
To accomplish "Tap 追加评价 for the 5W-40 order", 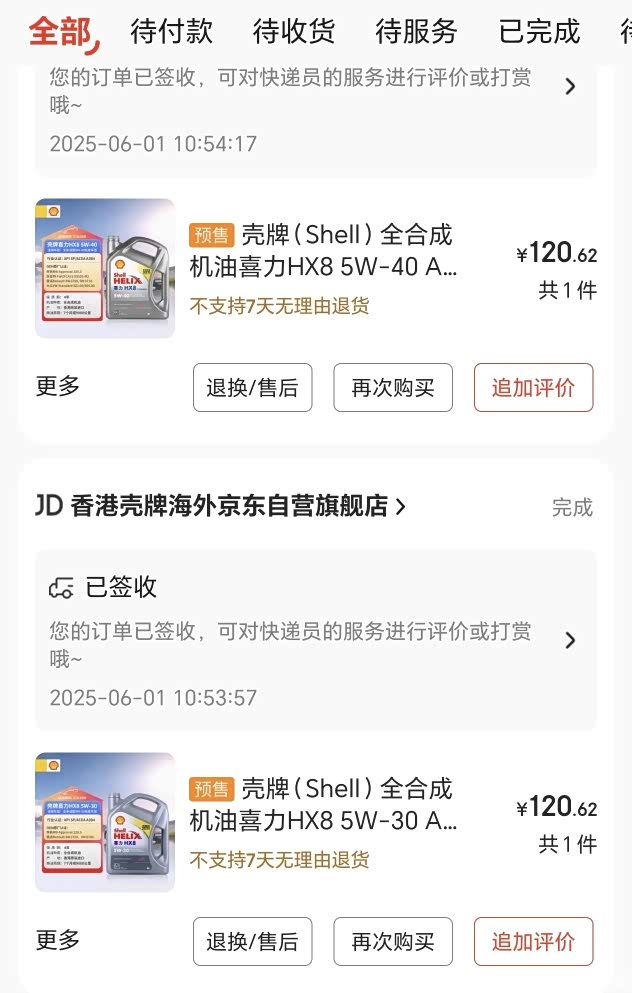I will coord(533,388).
